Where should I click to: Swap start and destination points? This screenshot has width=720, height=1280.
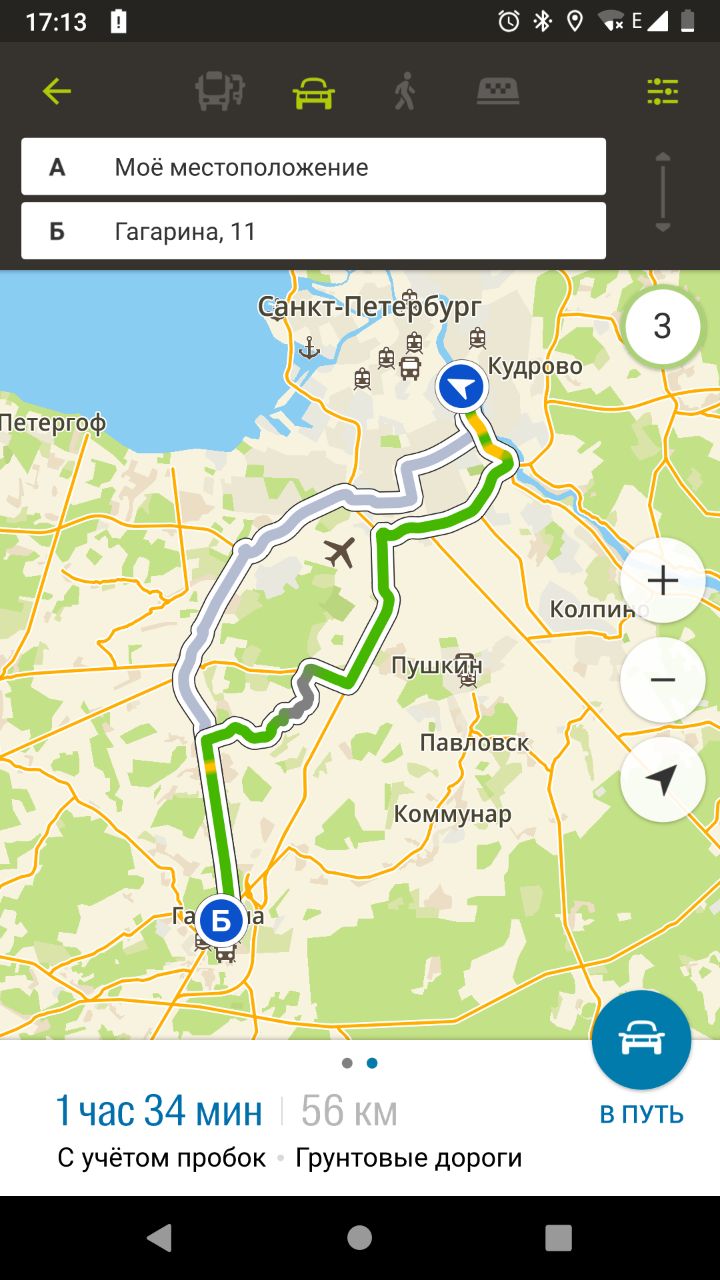pyautogui.click(x=662, y=192)
